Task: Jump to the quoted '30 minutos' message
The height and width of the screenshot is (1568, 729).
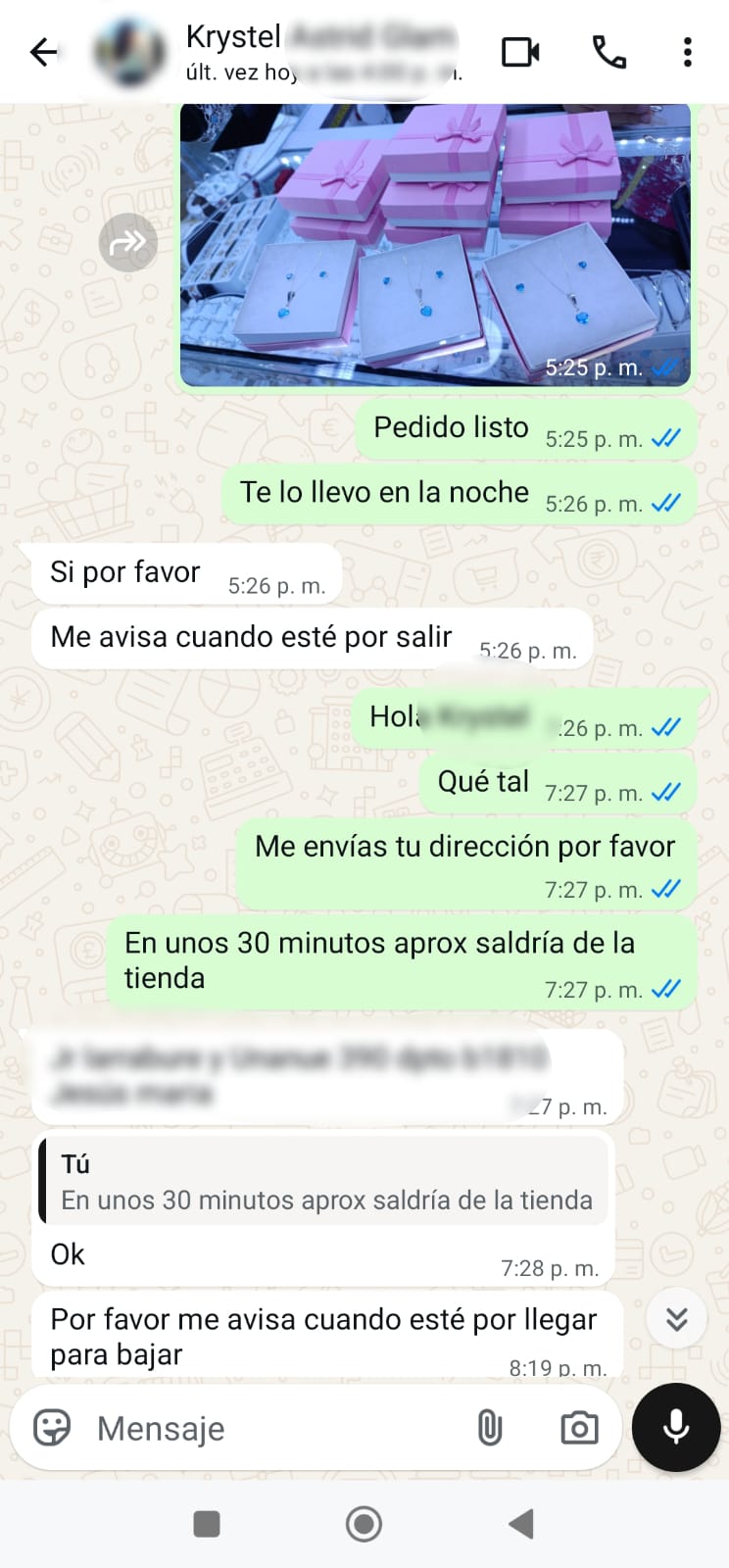Action: [x=325, y=1182]
